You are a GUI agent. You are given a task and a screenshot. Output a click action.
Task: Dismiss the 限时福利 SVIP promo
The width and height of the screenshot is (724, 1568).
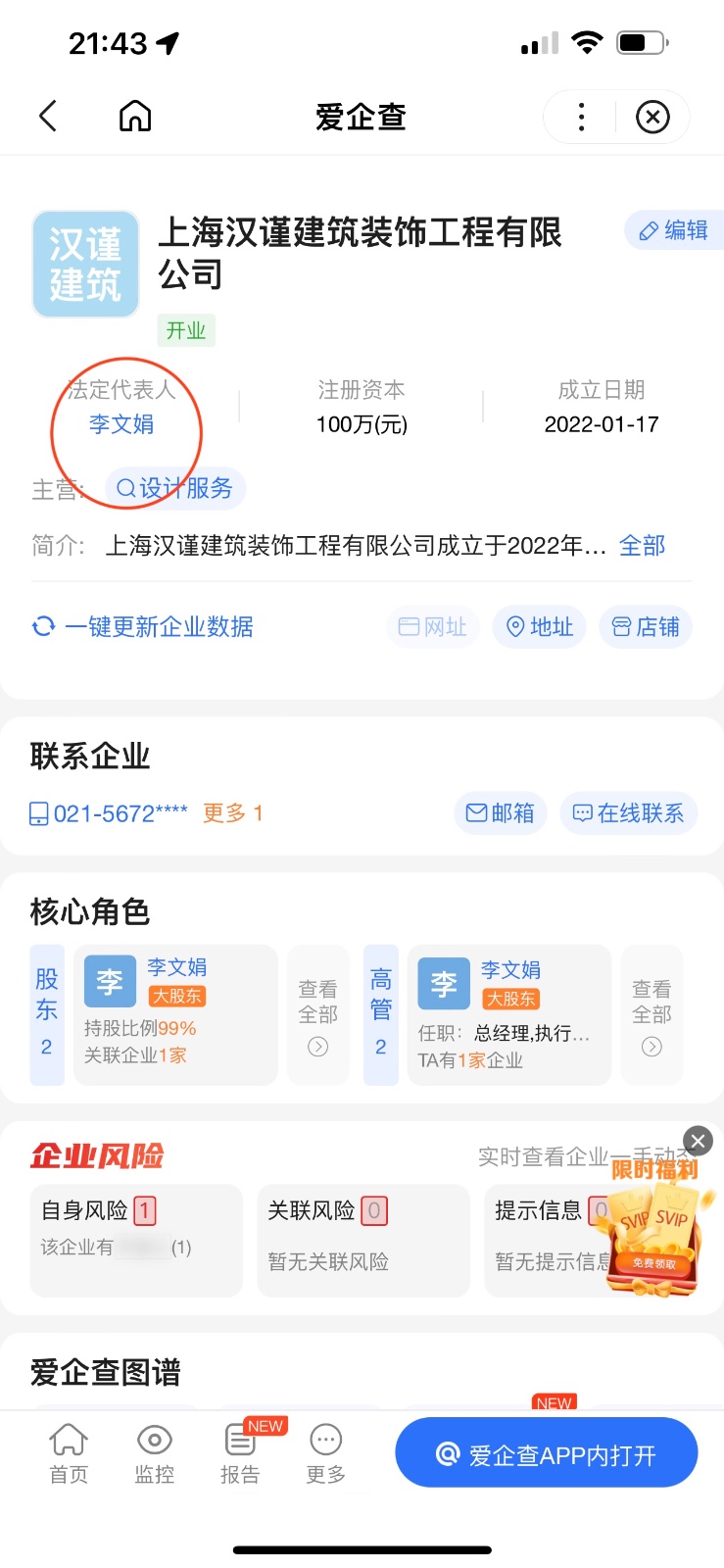pos(698,1140)
